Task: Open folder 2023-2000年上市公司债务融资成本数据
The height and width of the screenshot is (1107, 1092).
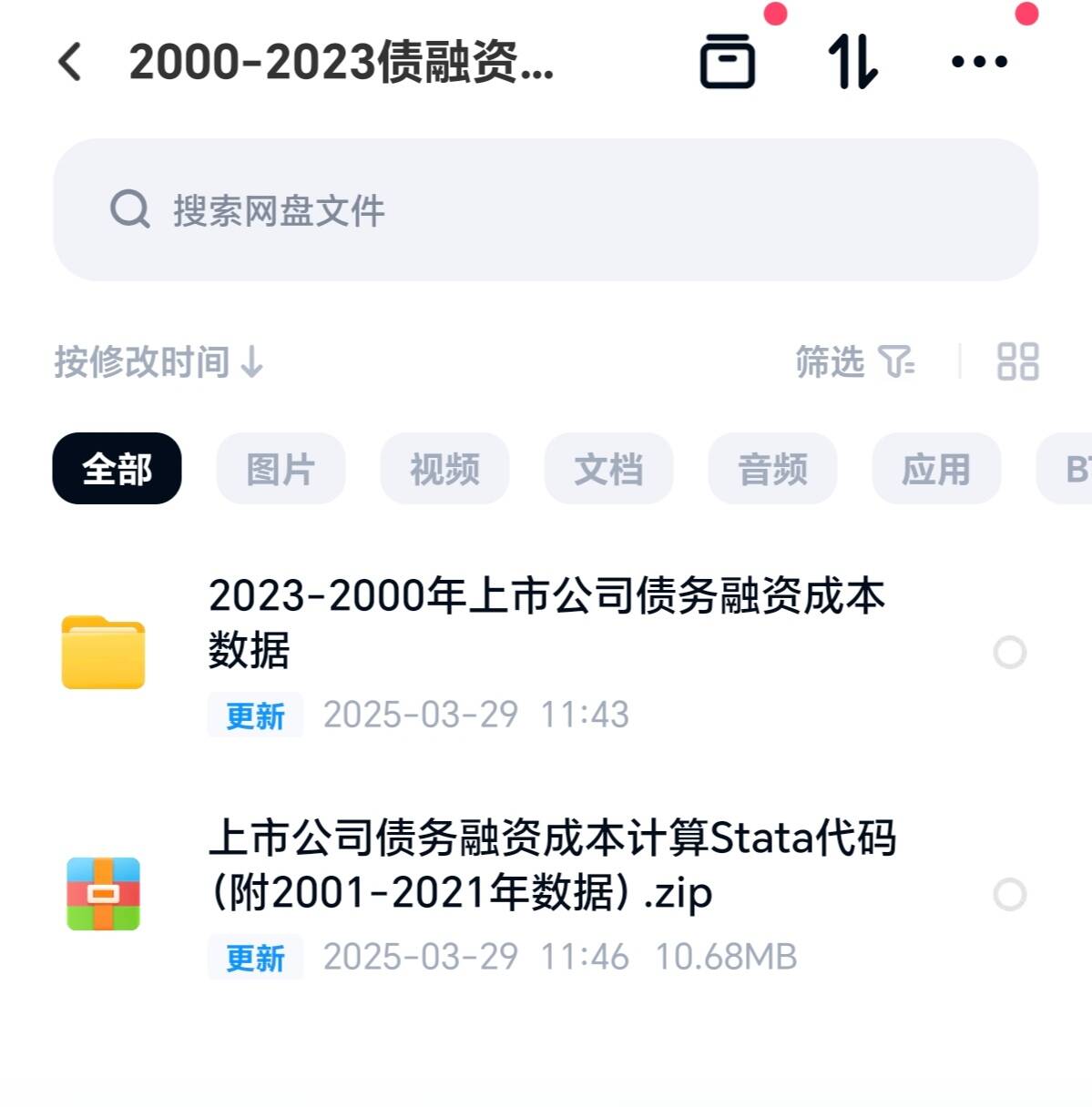Action: point(546,623)
